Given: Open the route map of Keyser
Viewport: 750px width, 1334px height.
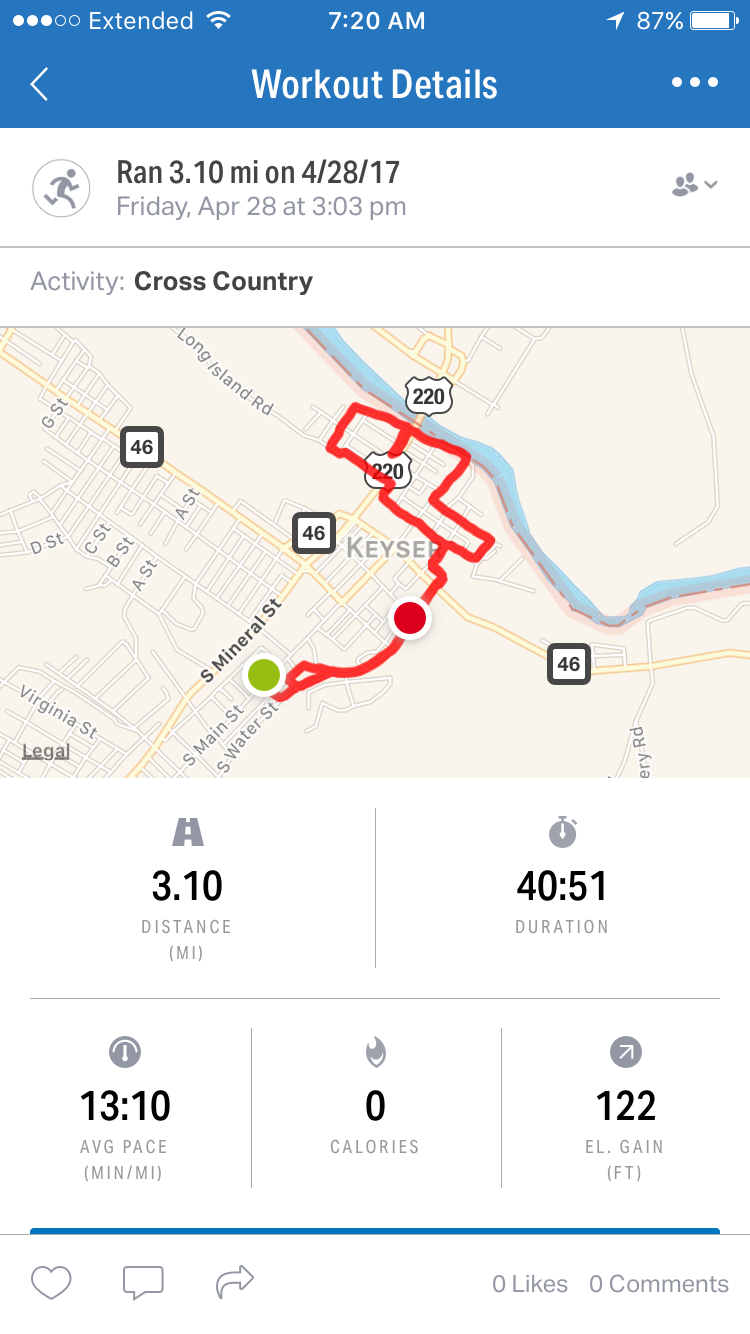Looking at the screenshot, I should [x=375, y=552].
